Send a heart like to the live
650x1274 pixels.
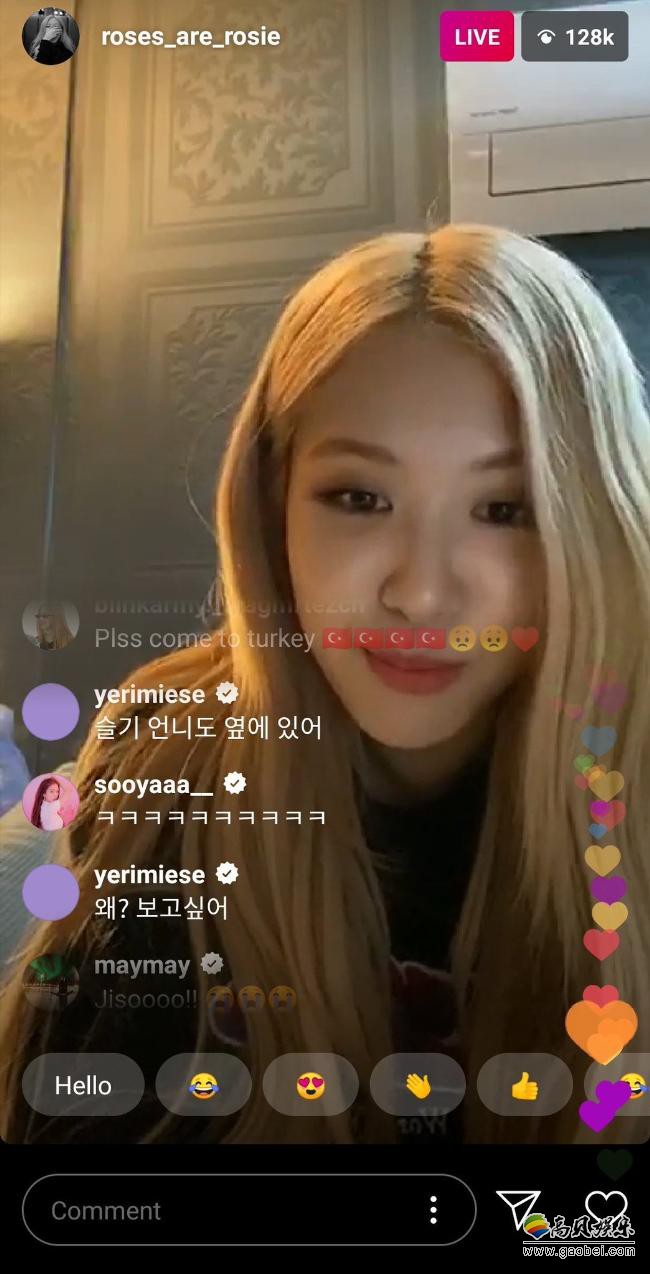coord(605,1206)
